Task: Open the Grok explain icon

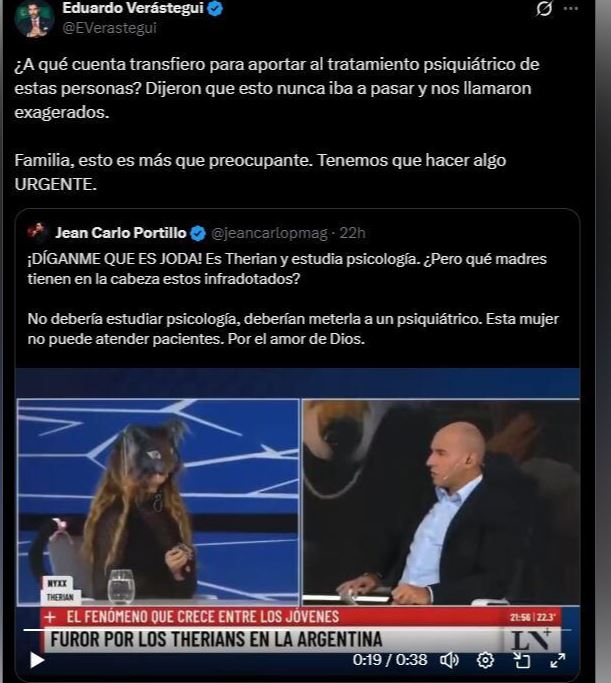Action: [544, 9]
